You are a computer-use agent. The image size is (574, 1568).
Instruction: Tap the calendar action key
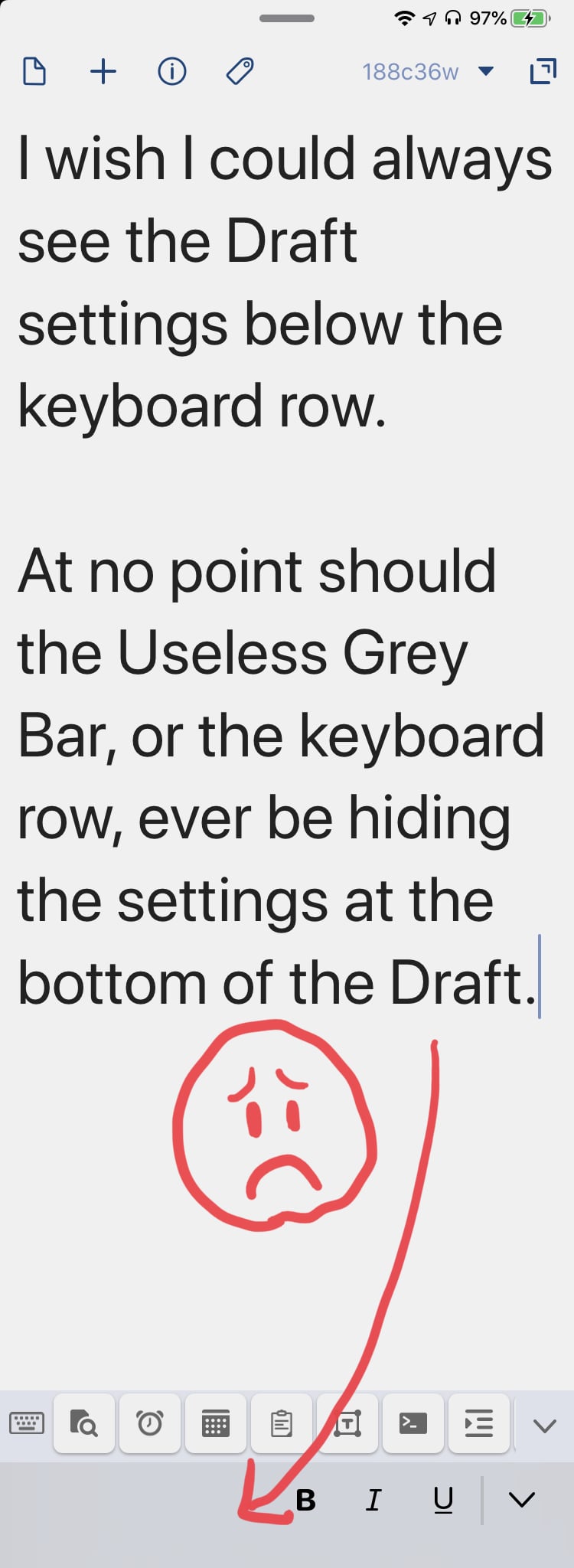[x=215, y=1423]
